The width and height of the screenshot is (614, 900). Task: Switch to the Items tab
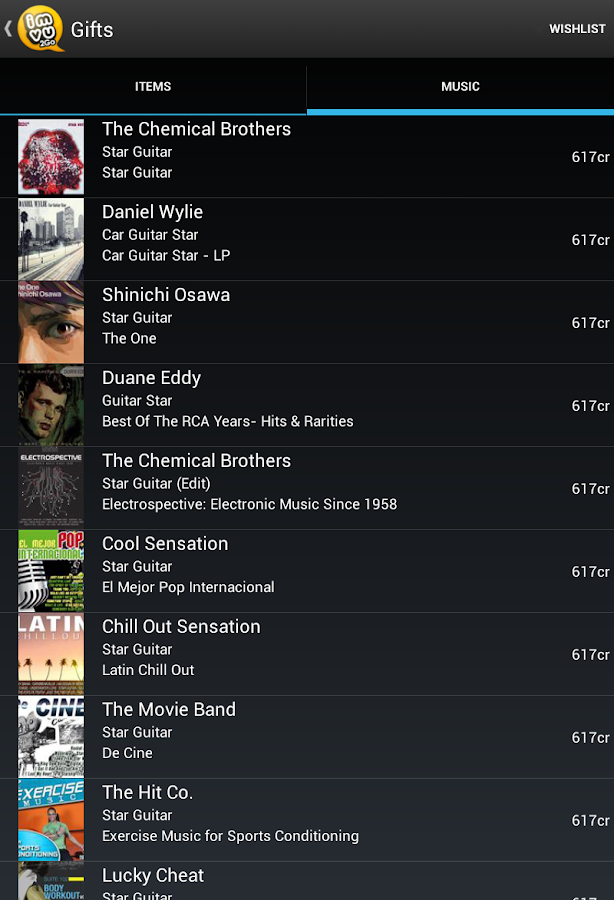pyautogui.click(x=153, y=87)
